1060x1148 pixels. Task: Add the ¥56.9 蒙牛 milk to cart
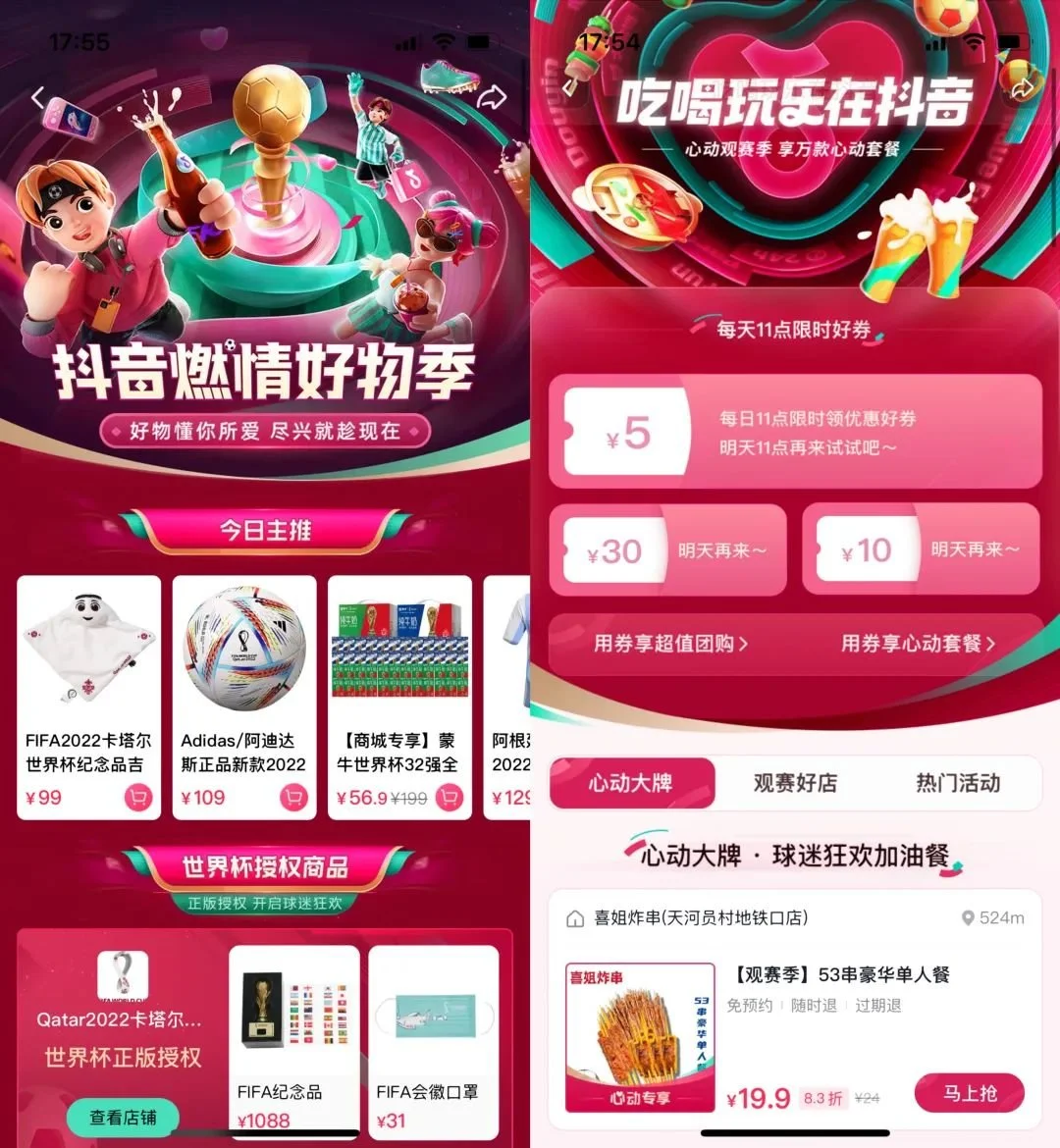(450, 798)
